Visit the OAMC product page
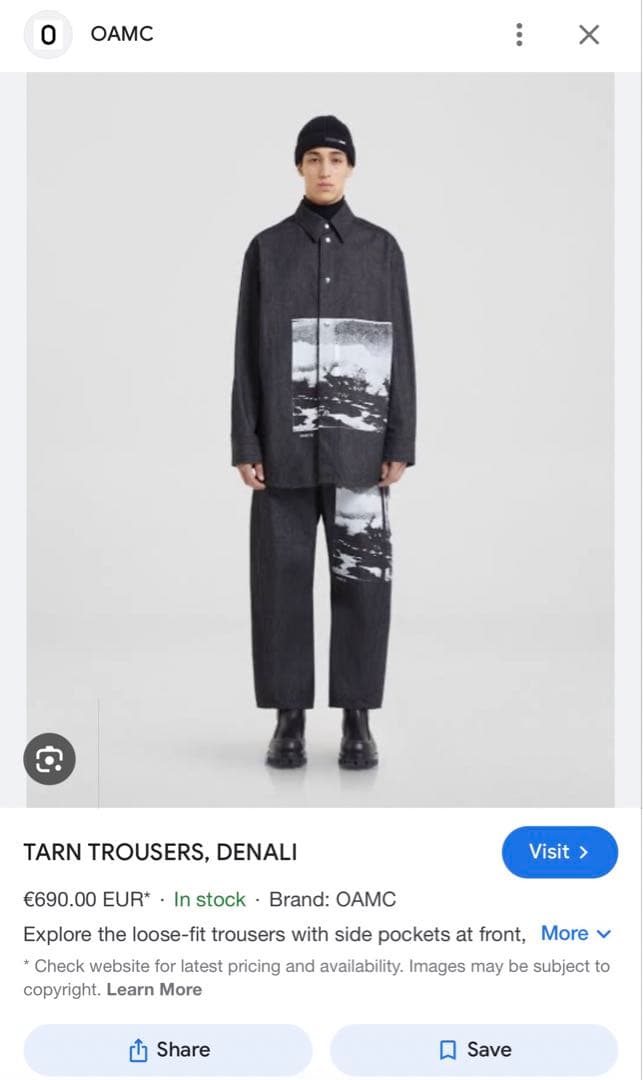This screenshot has height=1080, width=643. pos(559,852)
